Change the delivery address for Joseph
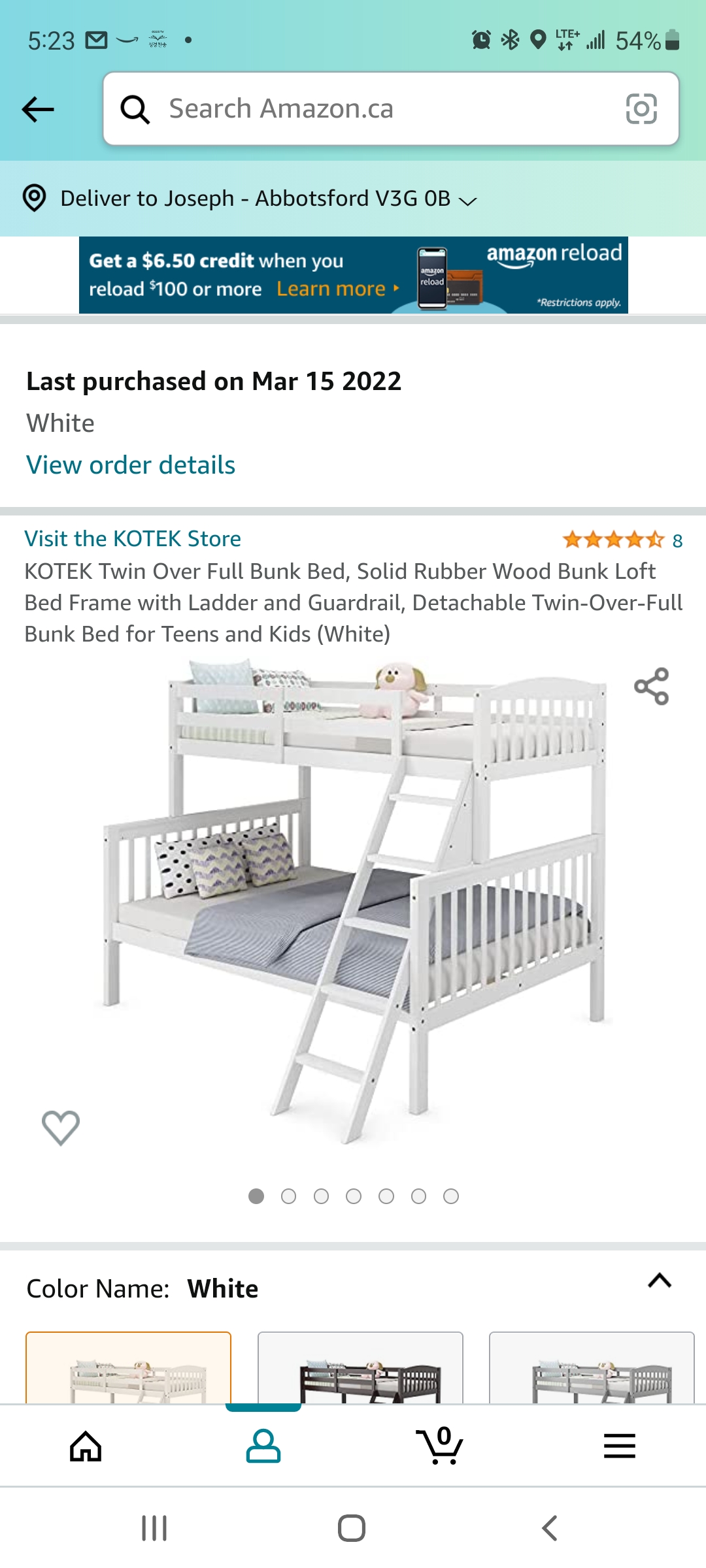The width and height of the screenshot is (706, 1568). [x=250, y=198]
